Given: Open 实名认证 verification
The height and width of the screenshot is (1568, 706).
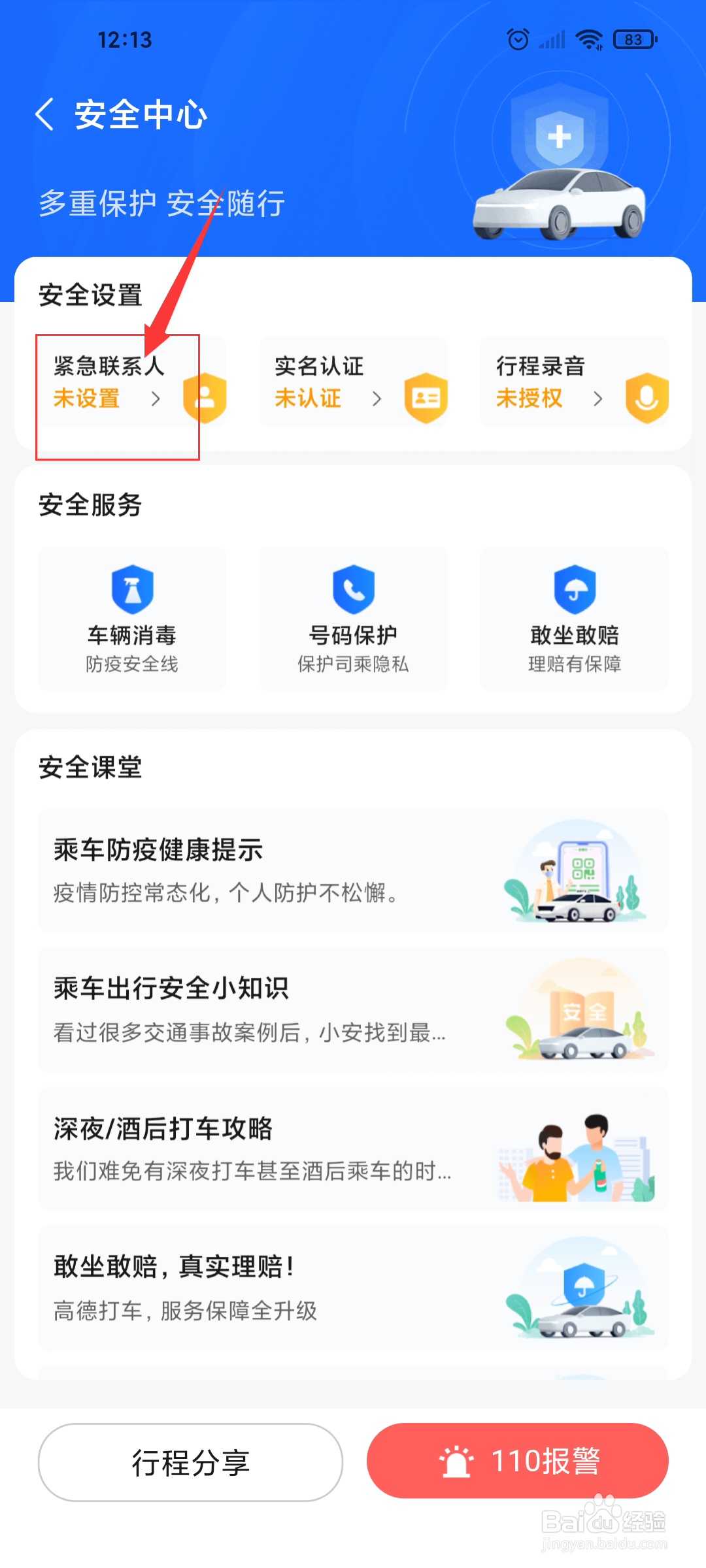Looking at the screenshot, I should pos(353,383).
